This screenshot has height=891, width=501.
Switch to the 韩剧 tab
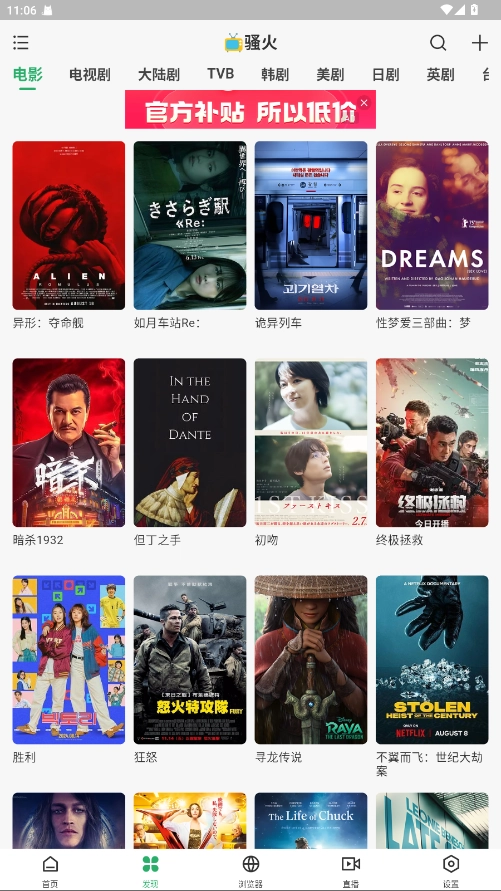click(x=275, y=74)
